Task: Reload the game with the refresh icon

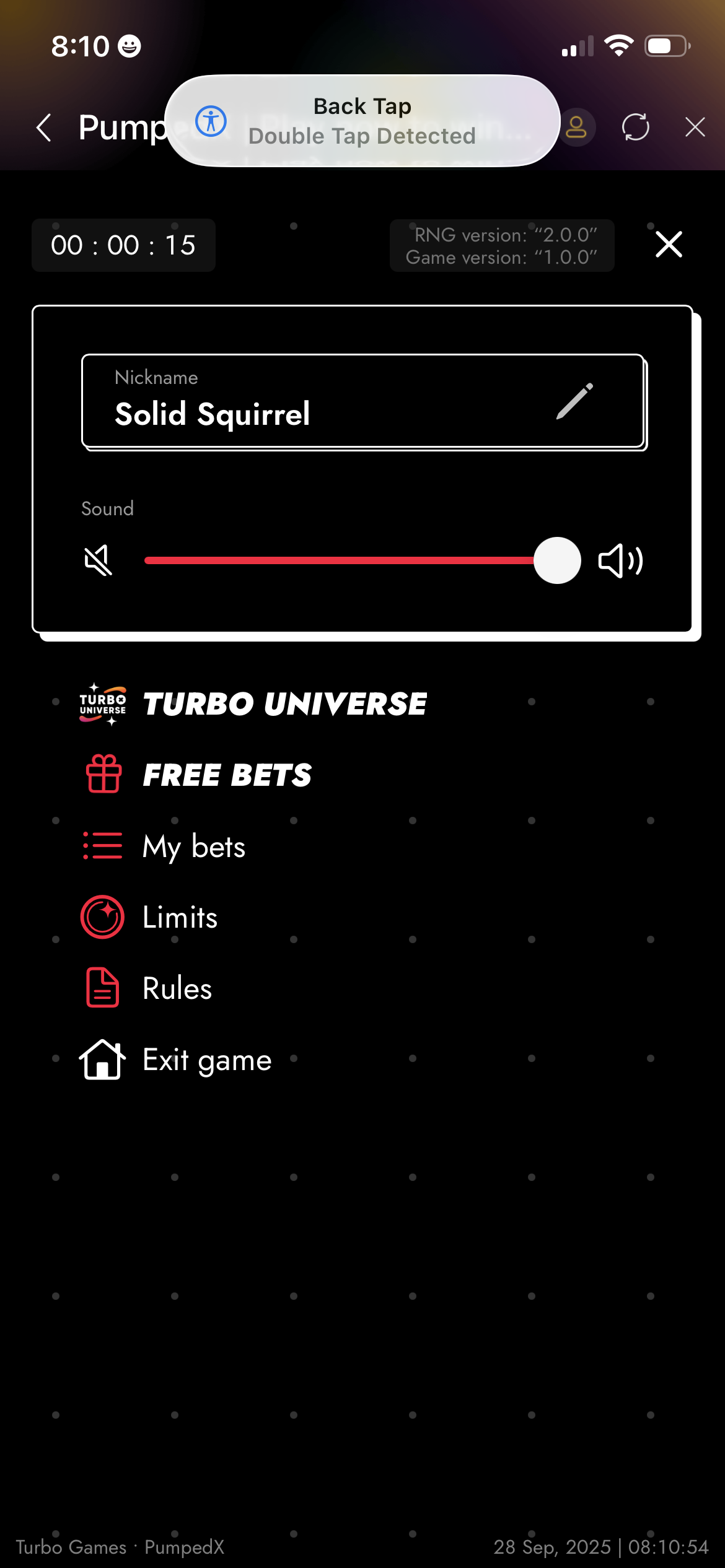Action: point(635,128)
